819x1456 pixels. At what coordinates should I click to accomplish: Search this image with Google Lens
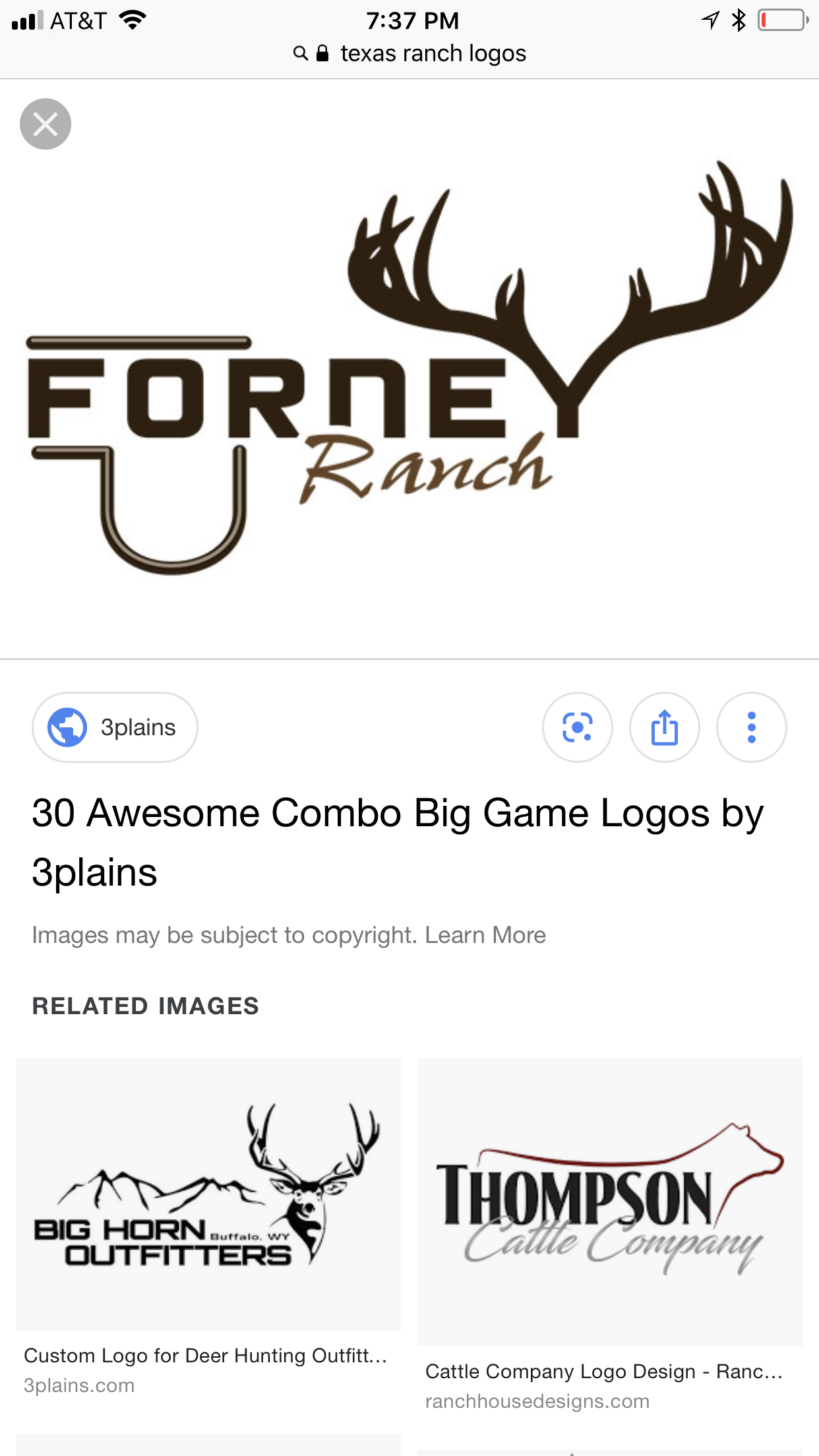tap(577, 727)
